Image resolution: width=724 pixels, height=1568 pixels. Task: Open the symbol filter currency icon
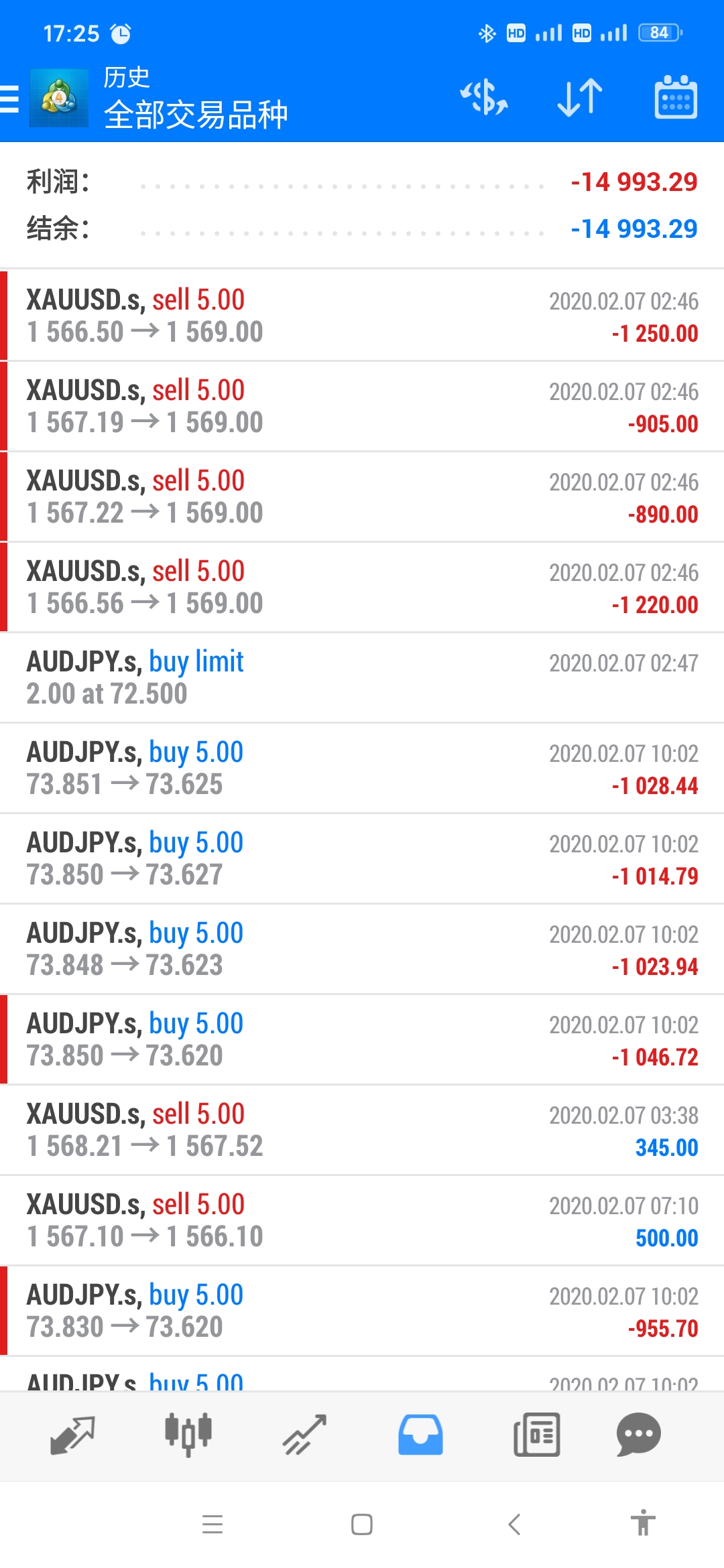tap(483, 98)
